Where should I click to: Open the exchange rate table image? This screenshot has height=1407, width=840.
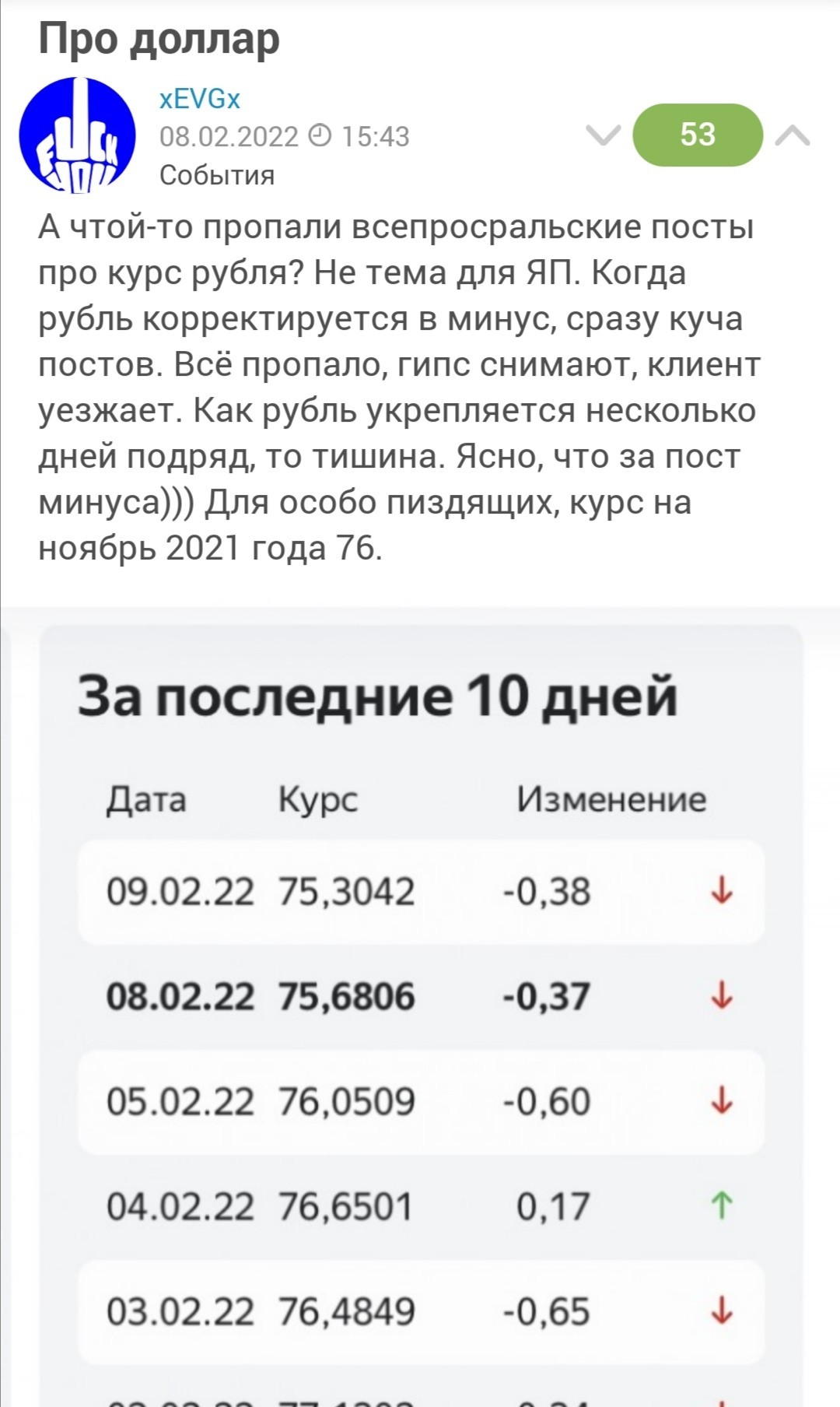pyautogui.click(x=420, y=1007)
